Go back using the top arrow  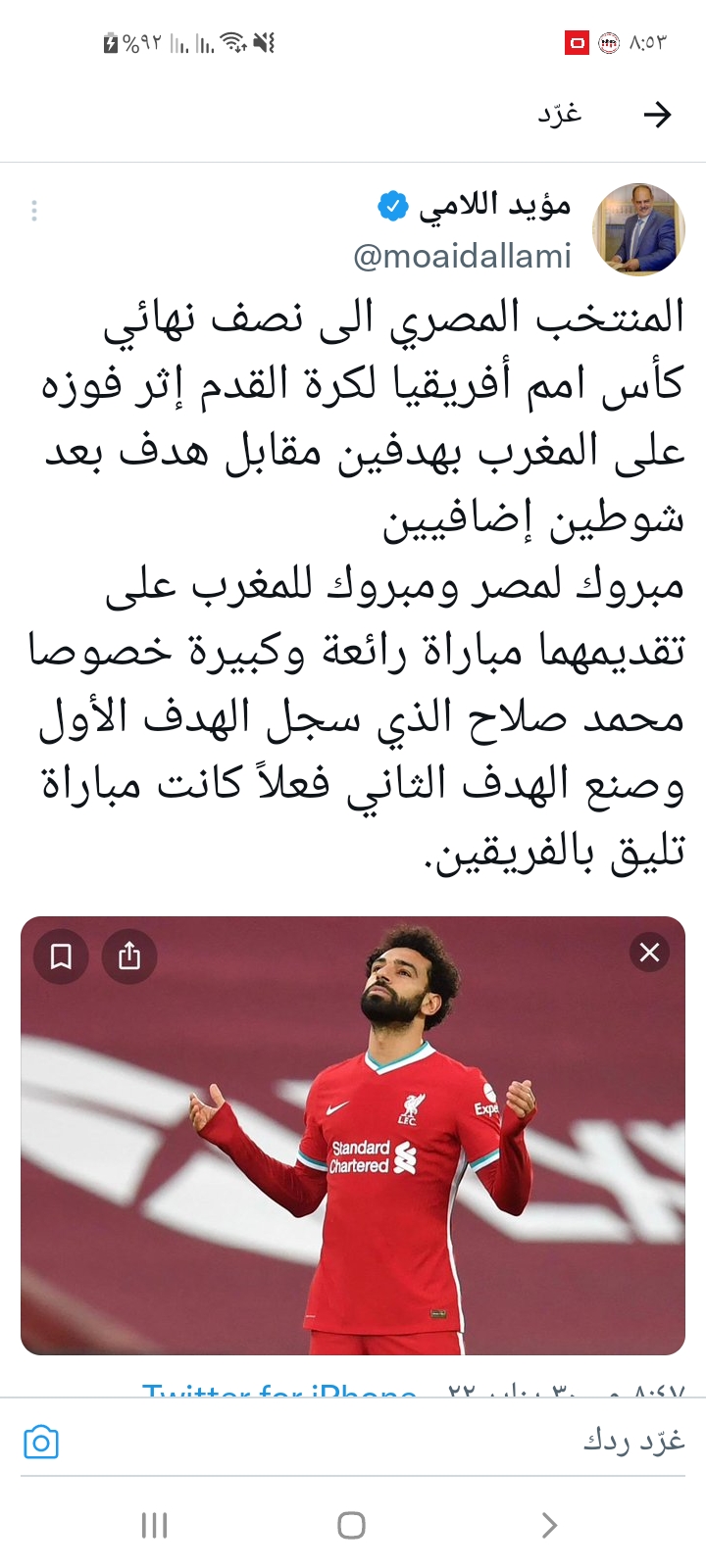coord(657,115)
